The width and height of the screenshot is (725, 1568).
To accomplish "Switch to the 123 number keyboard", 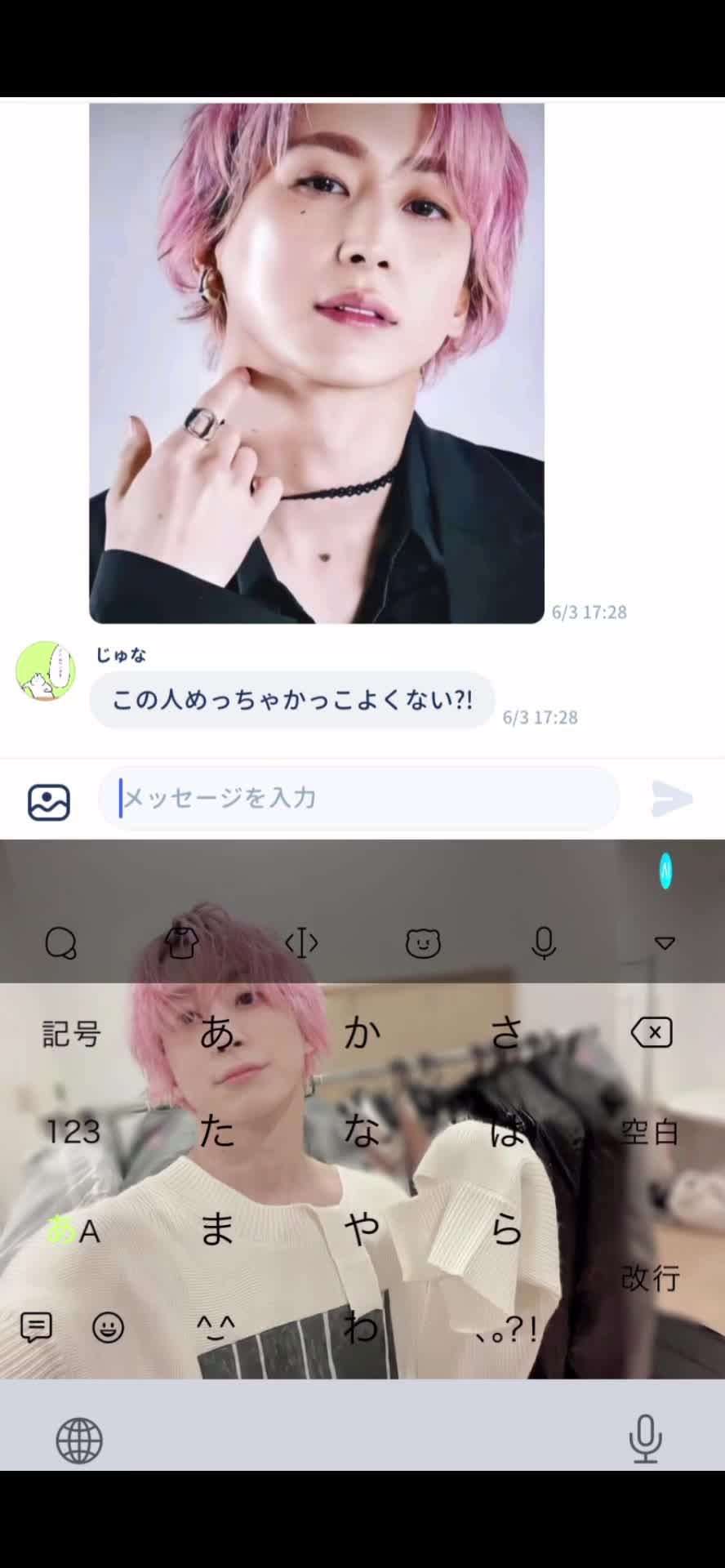I will point(73,1132).
